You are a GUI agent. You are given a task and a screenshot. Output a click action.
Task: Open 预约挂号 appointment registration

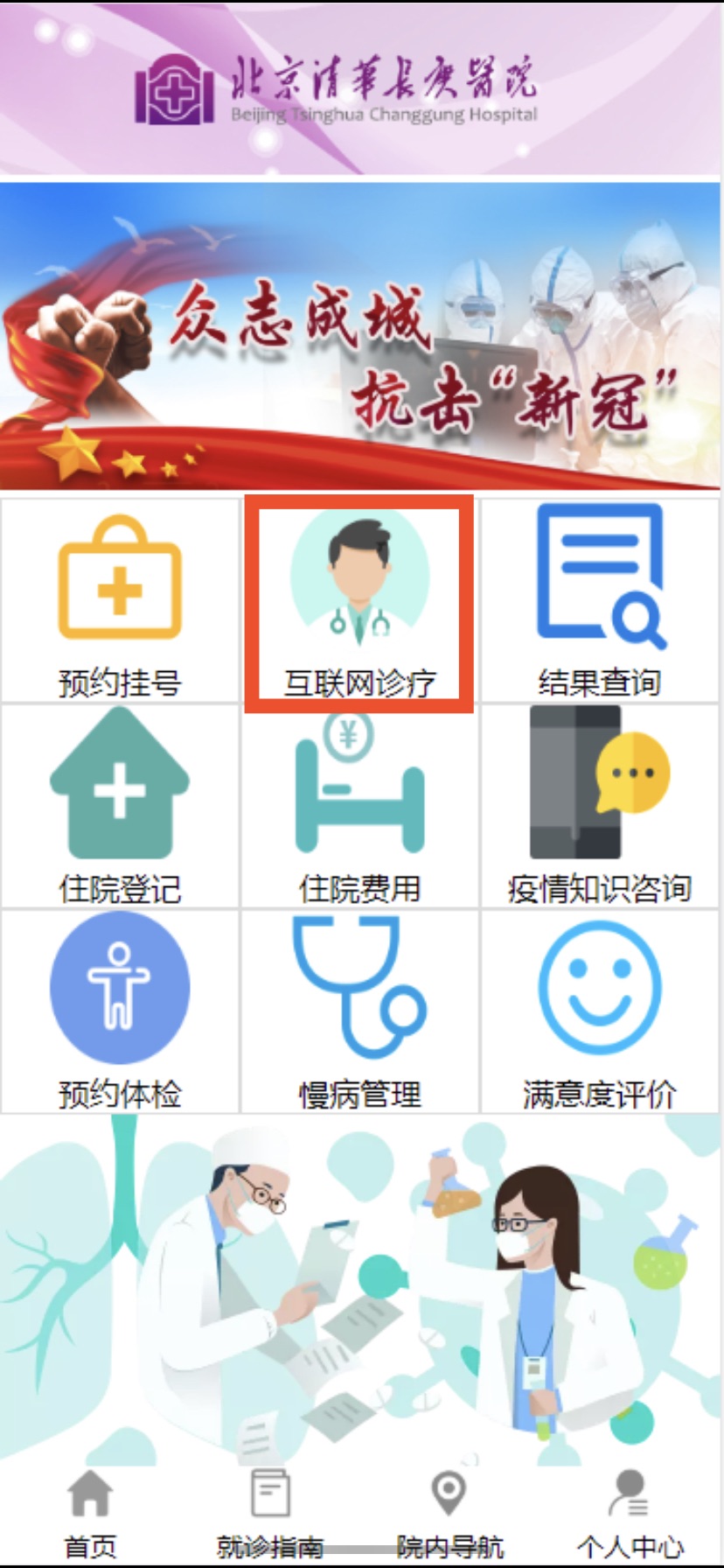120,602
